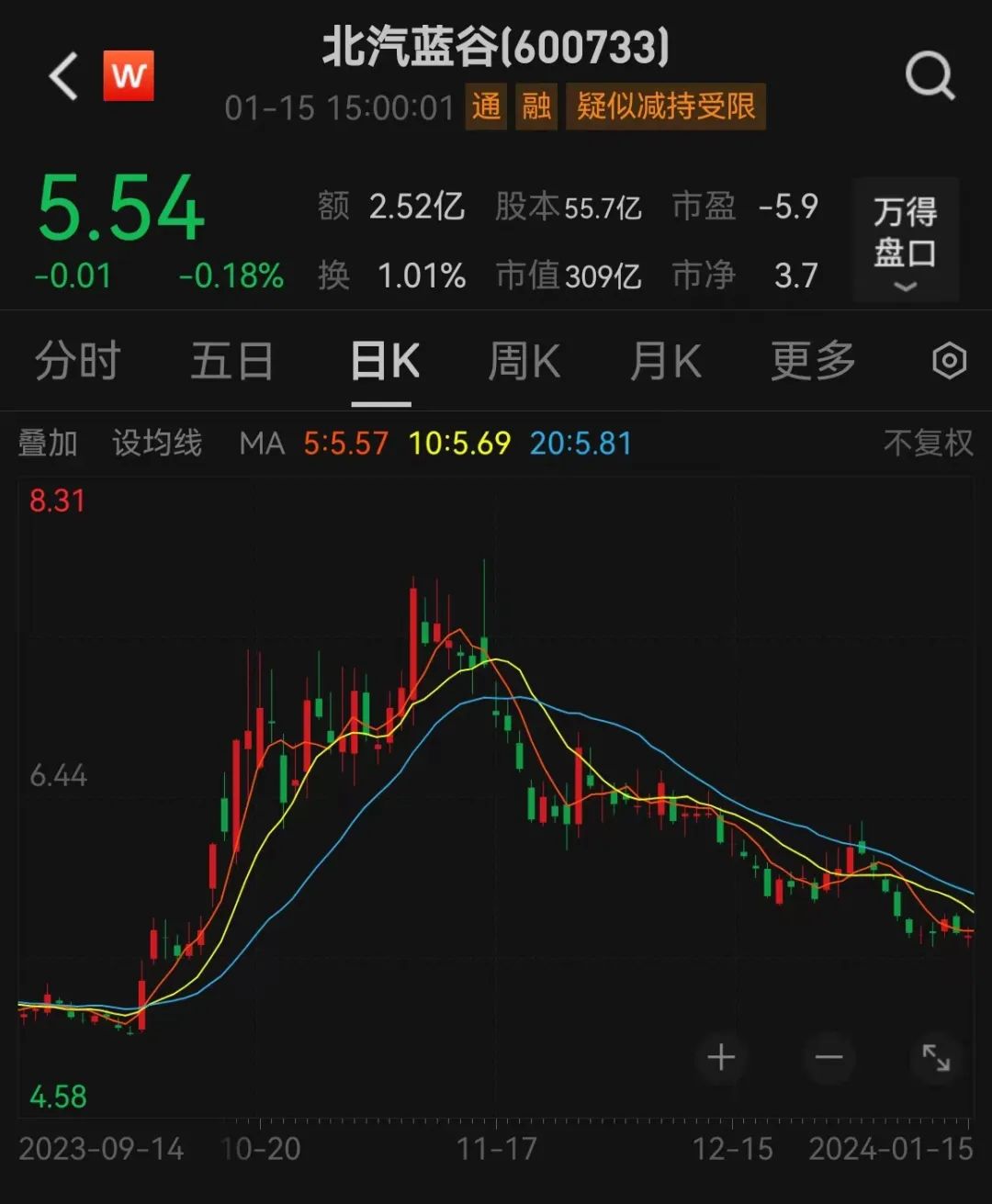Tap 叠加 to overlay another stock
992x1204 pixels.
click(48, 444)
